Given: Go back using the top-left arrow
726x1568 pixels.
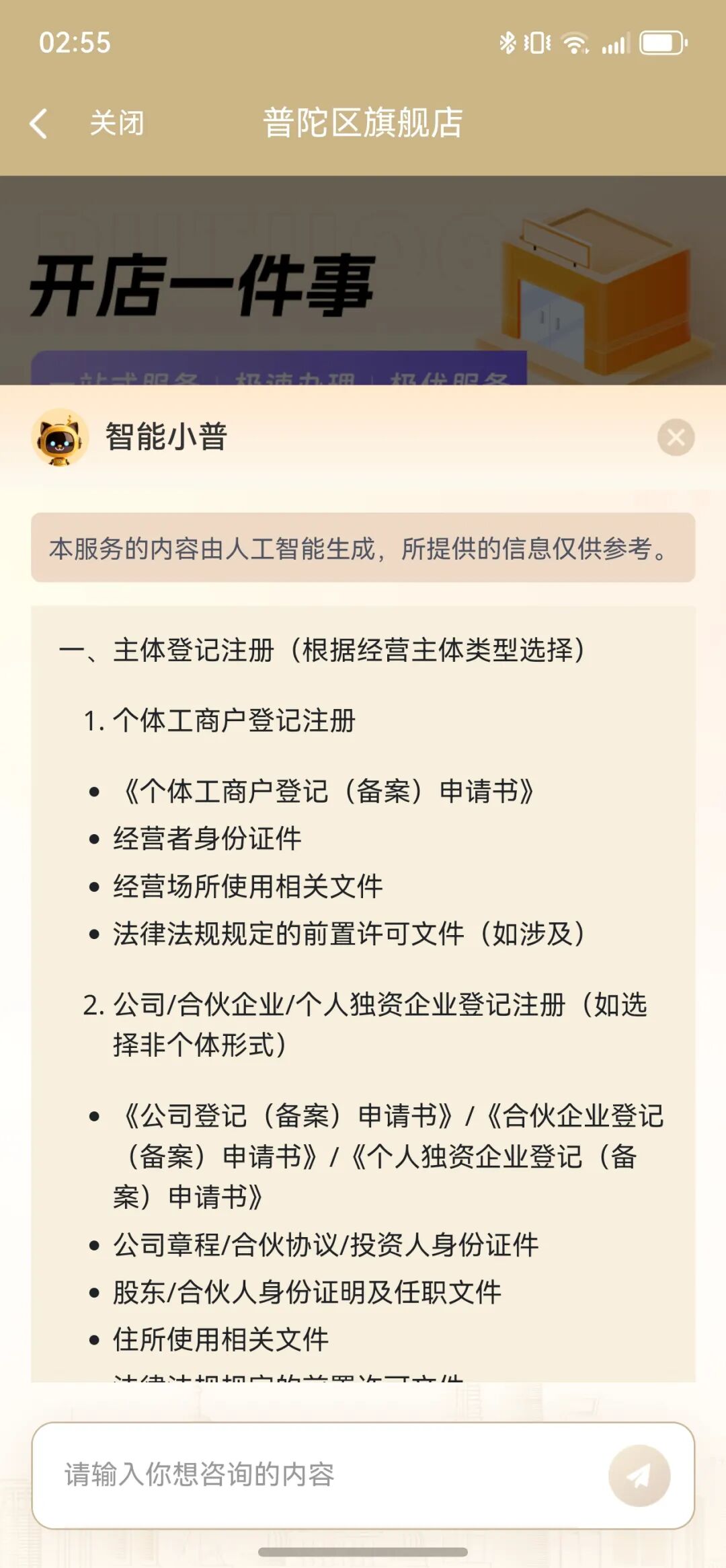Looking at the screenshot, I should point(39,124).
